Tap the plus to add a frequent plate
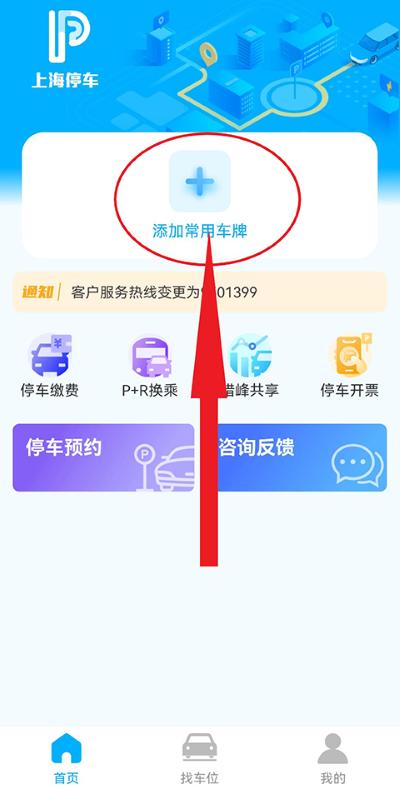 point(200,181)
